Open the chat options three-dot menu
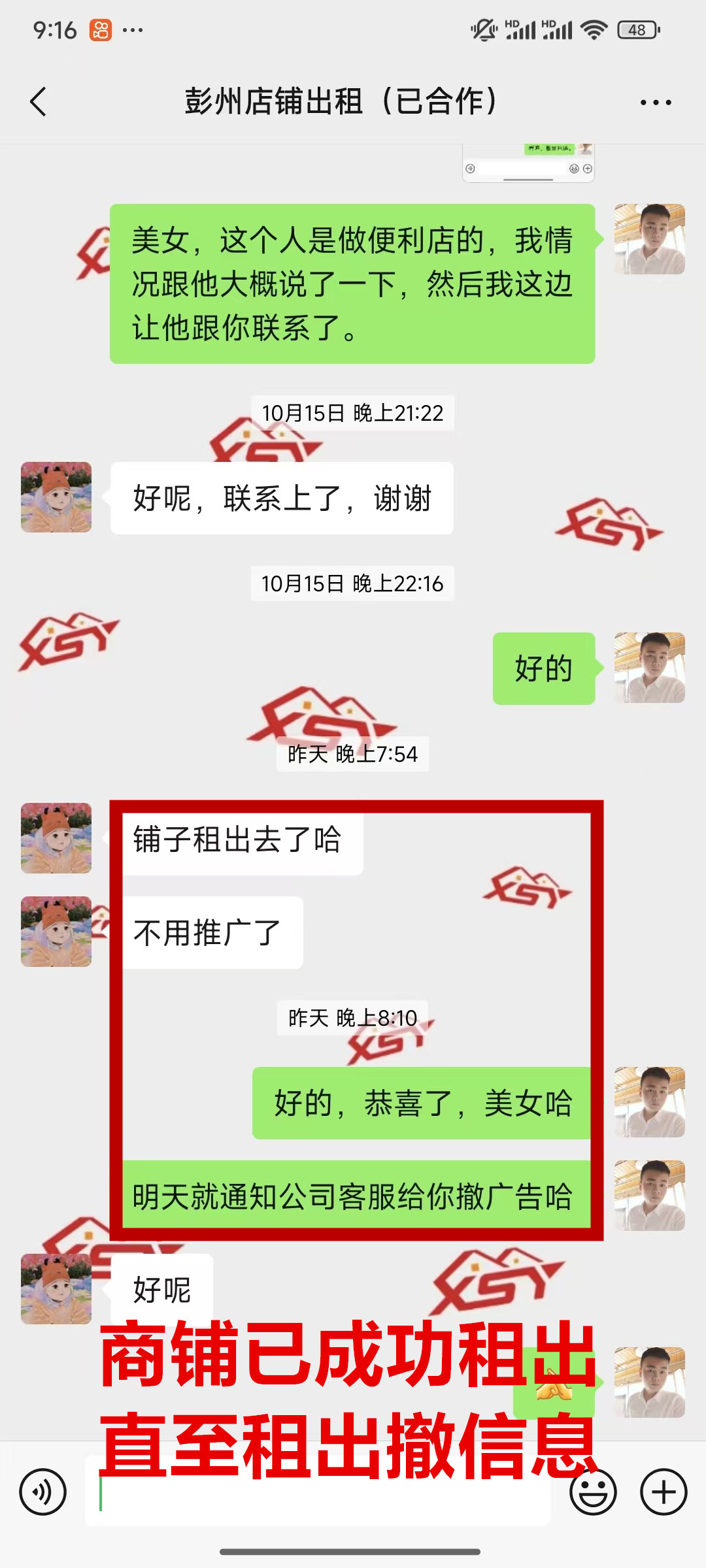706x1568 pixels. tap(655, 103)
